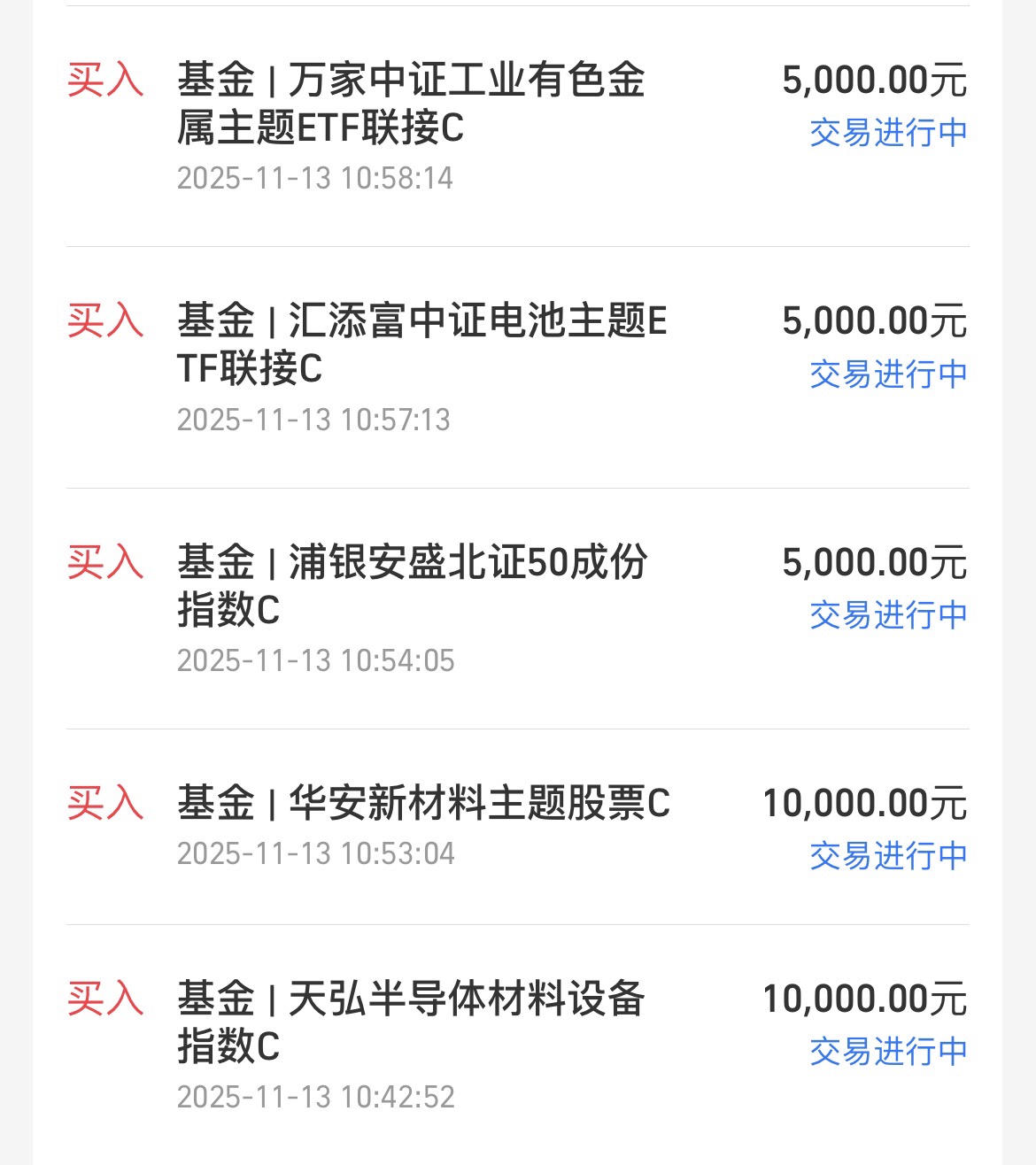Viewport: 1036px width, 1165px height.
Task: View 浦银安盛北证50成份指数C transaction details
Action: pyautogui.click(x=412, y=585)
